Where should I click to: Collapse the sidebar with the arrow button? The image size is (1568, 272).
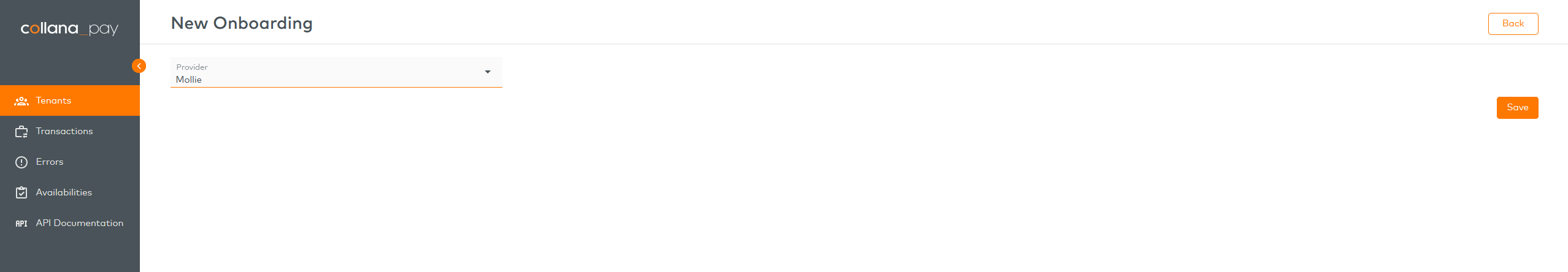tap(139, 66)
